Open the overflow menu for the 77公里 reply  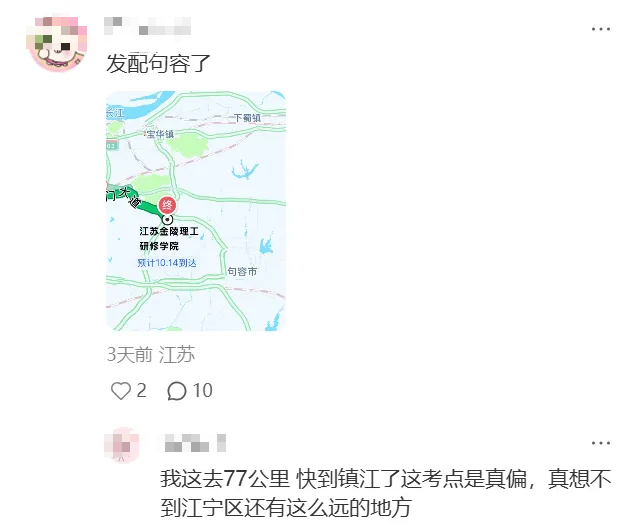pyautogui.click(x=600, y=441)
